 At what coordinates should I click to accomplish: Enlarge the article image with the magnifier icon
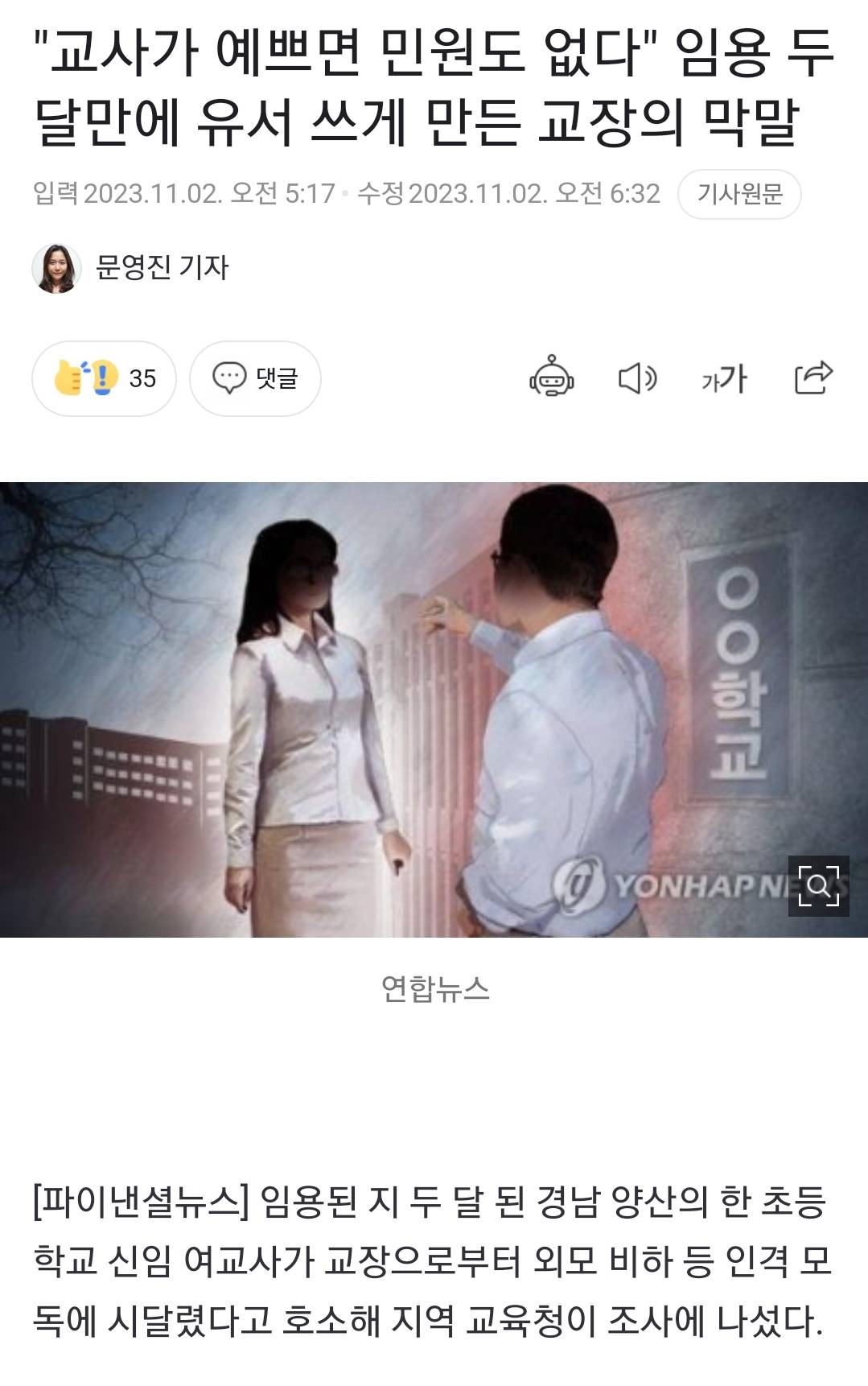click(x=818, y=886)
